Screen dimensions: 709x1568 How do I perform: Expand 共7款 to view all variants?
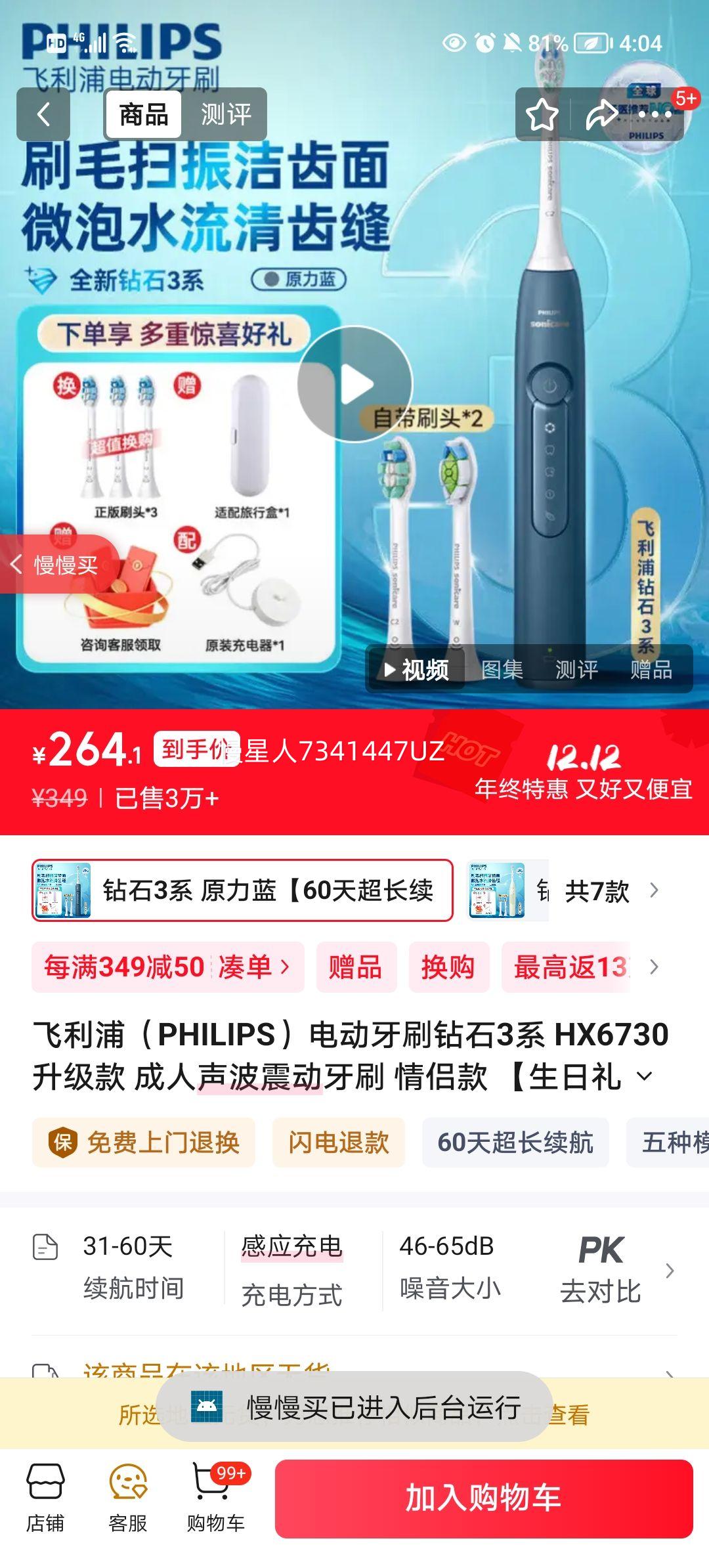[x=599, y=890]
